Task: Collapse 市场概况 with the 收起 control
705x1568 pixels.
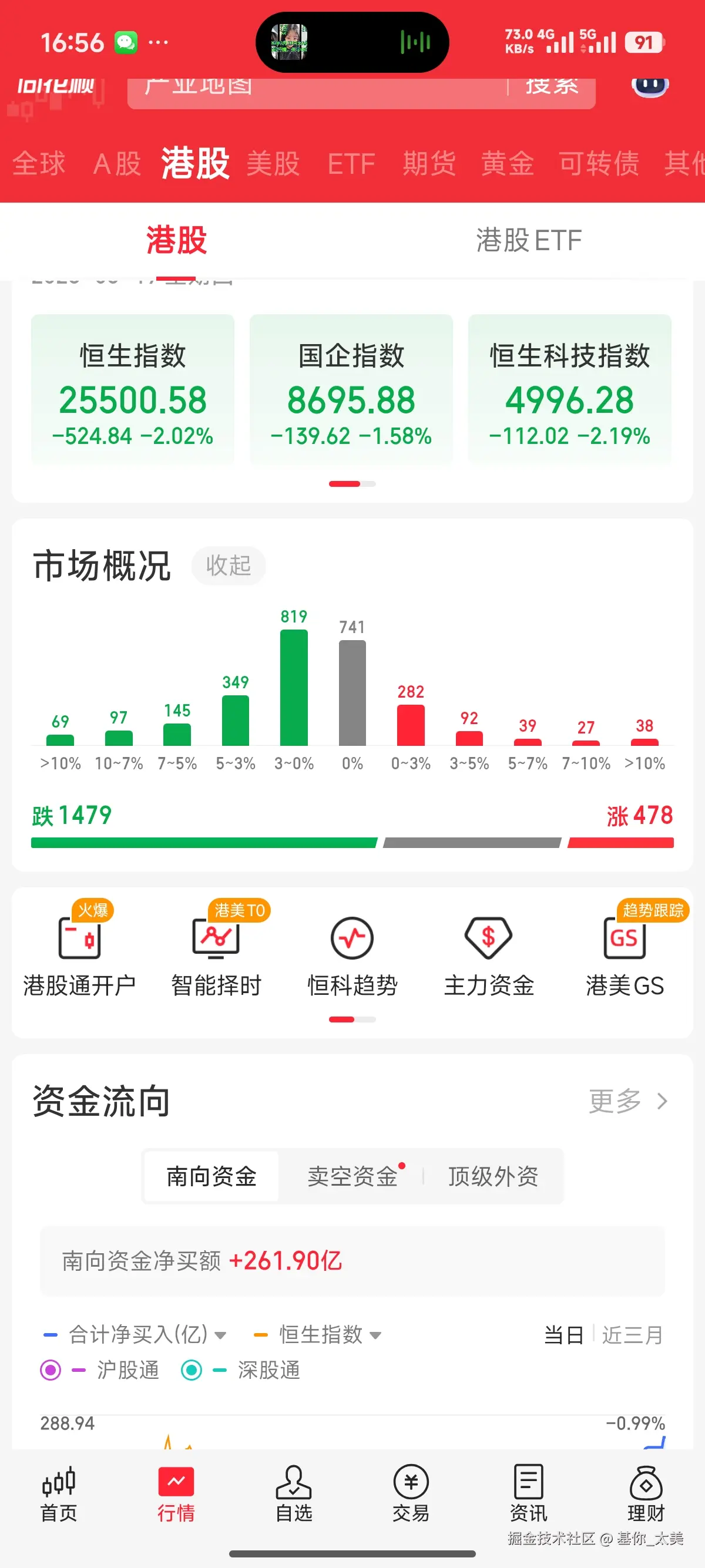Action: (x=227, y=566)
